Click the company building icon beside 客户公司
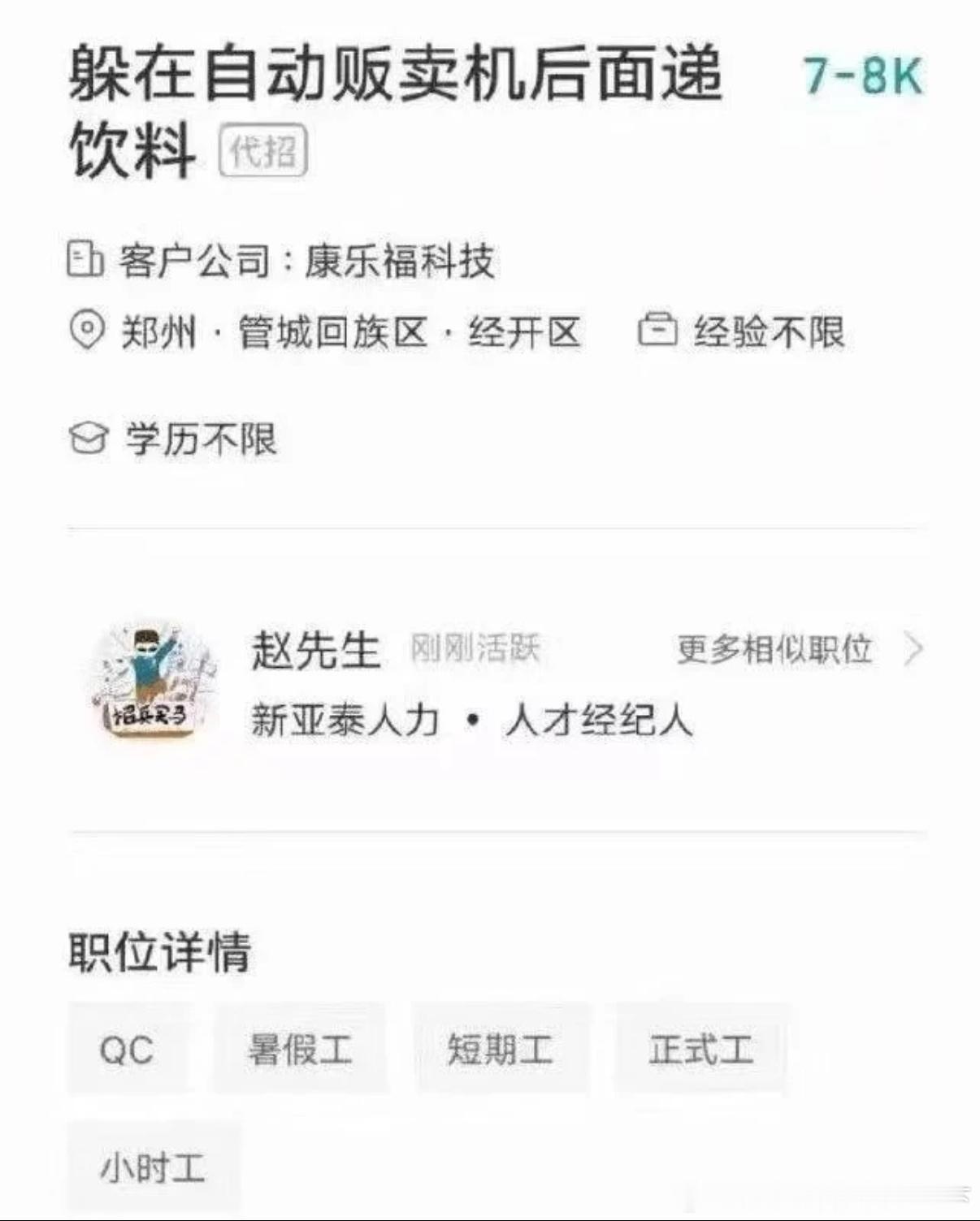980x1221 pixels. [x=87, y=260]
